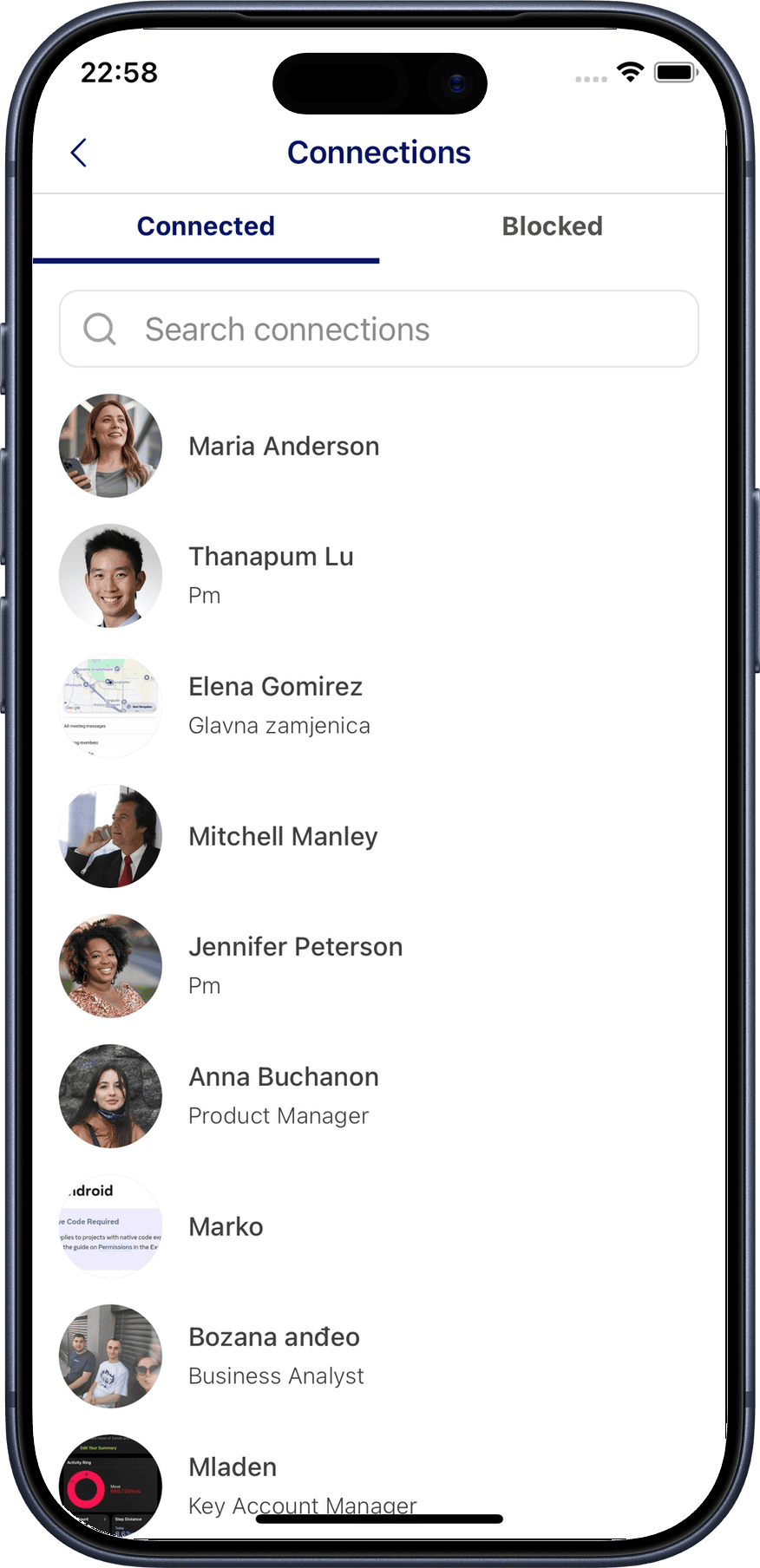Screen dimensions: 760x1568
Task: Open Maria Anderson's profile picture
Action: point(110,446)
